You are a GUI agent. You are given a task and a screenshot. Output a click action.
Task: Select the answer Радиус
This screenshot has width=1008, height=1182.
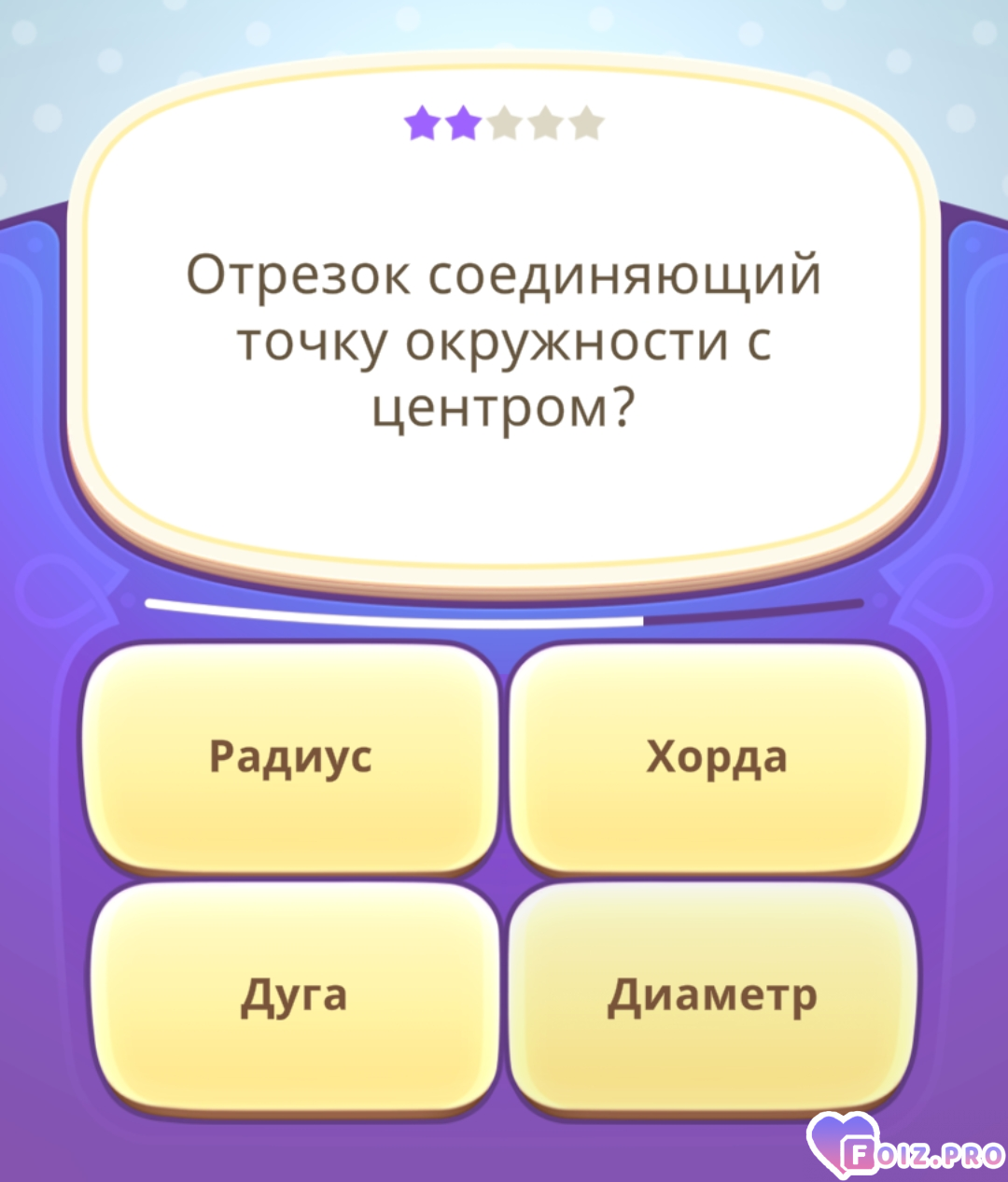291,756
